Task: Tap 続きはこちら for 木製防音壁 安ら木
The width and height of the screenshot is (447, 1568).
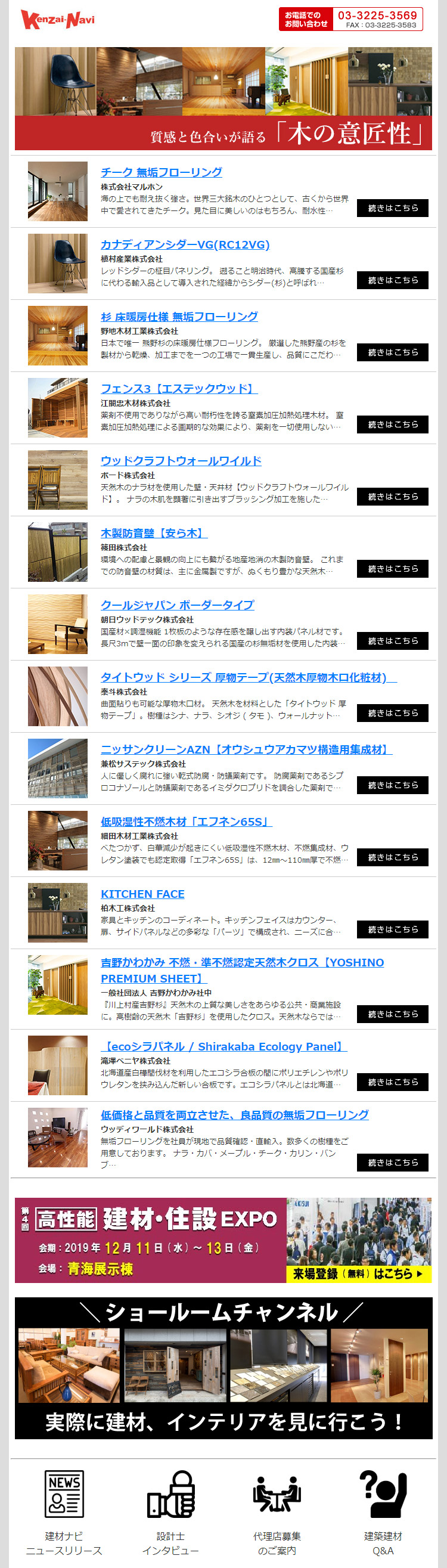Action: (x=392, y=569)
